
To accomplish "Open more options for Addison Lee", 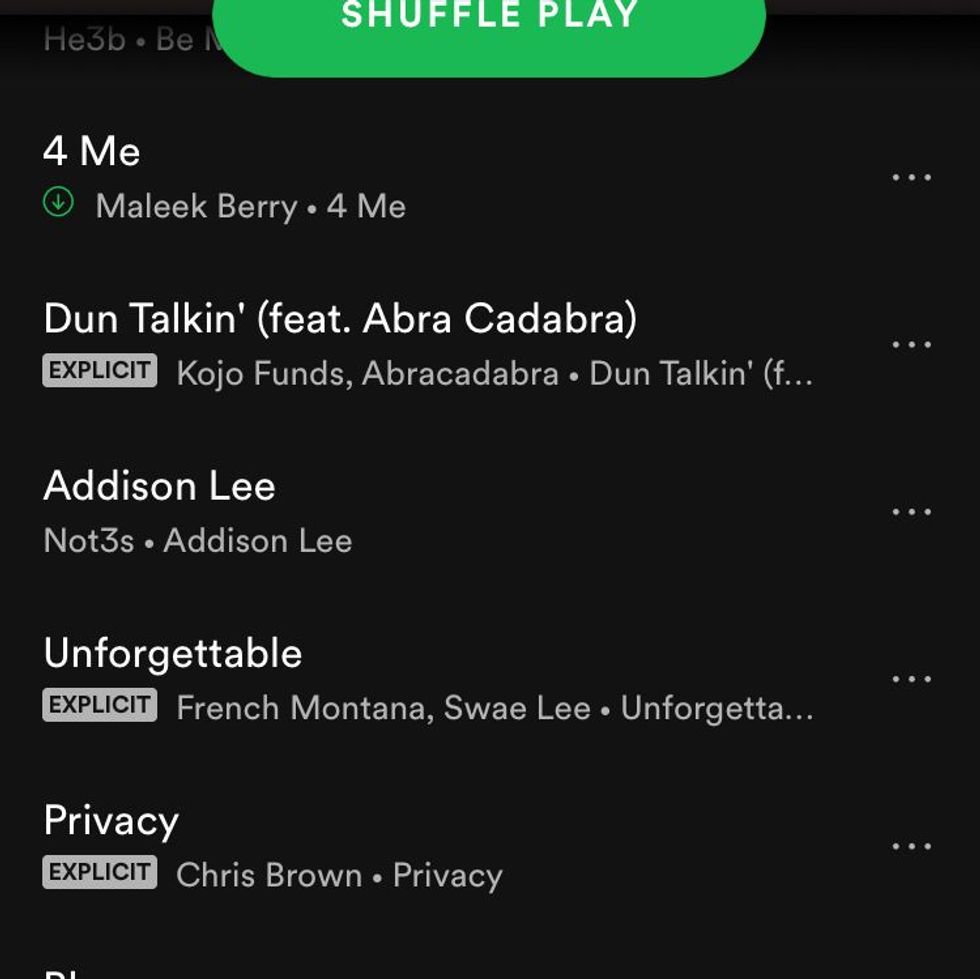I will coord(911,512).
